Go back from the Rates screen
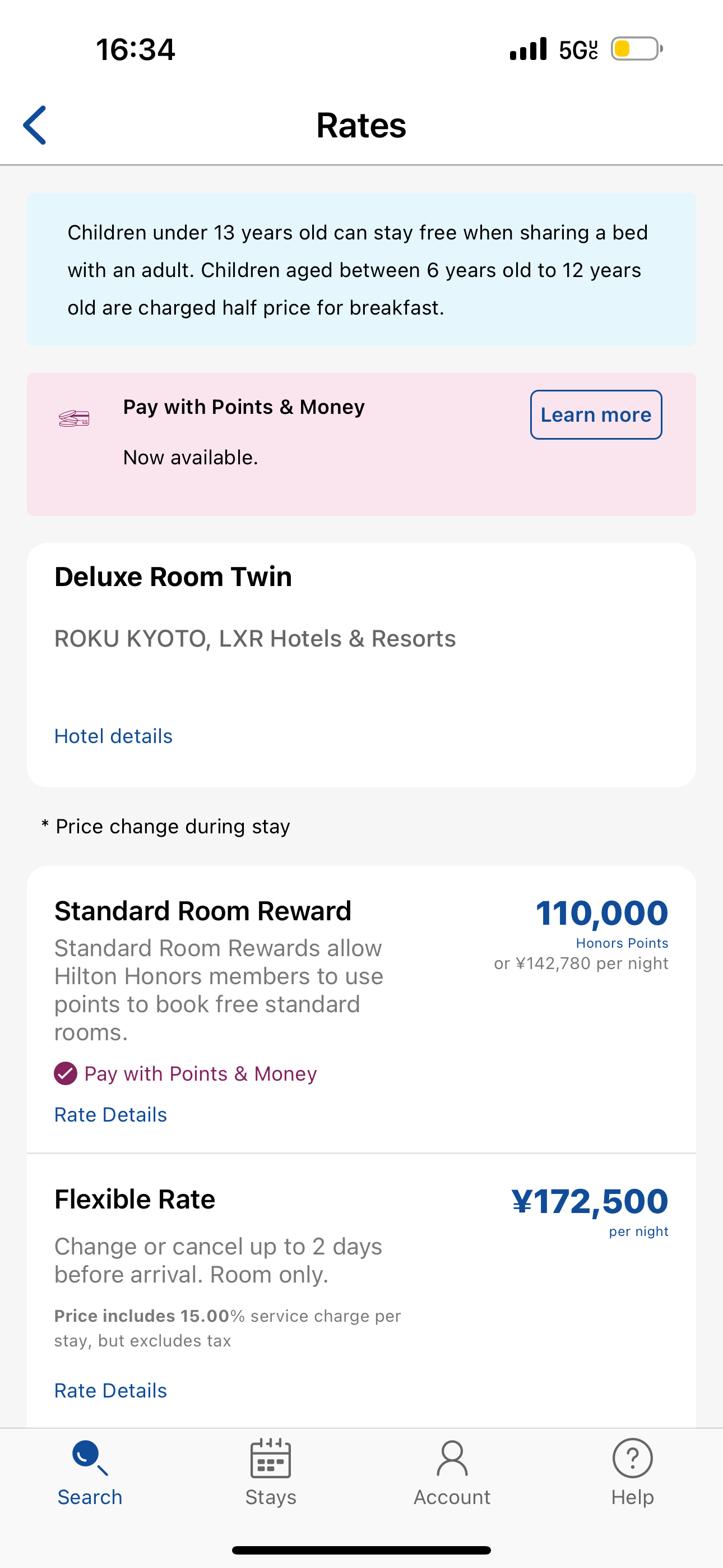The height and width of the screenshot is (1568, 723). (35, 125)
